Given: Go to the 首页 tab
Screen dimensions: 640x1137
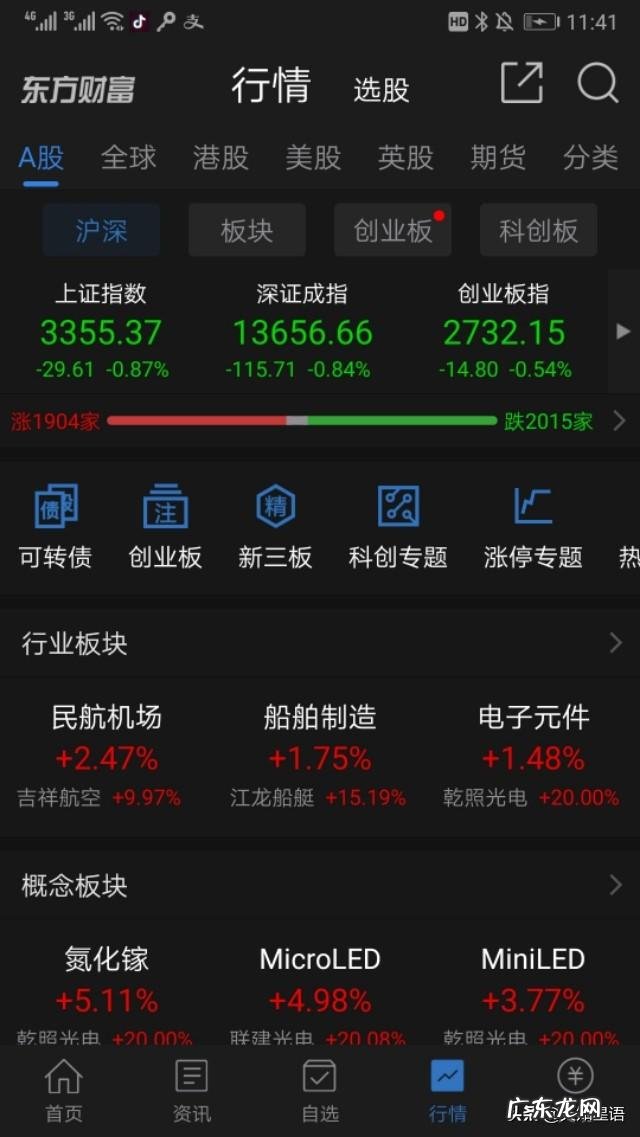Looking at the screenshot, I should [63, 1091].
